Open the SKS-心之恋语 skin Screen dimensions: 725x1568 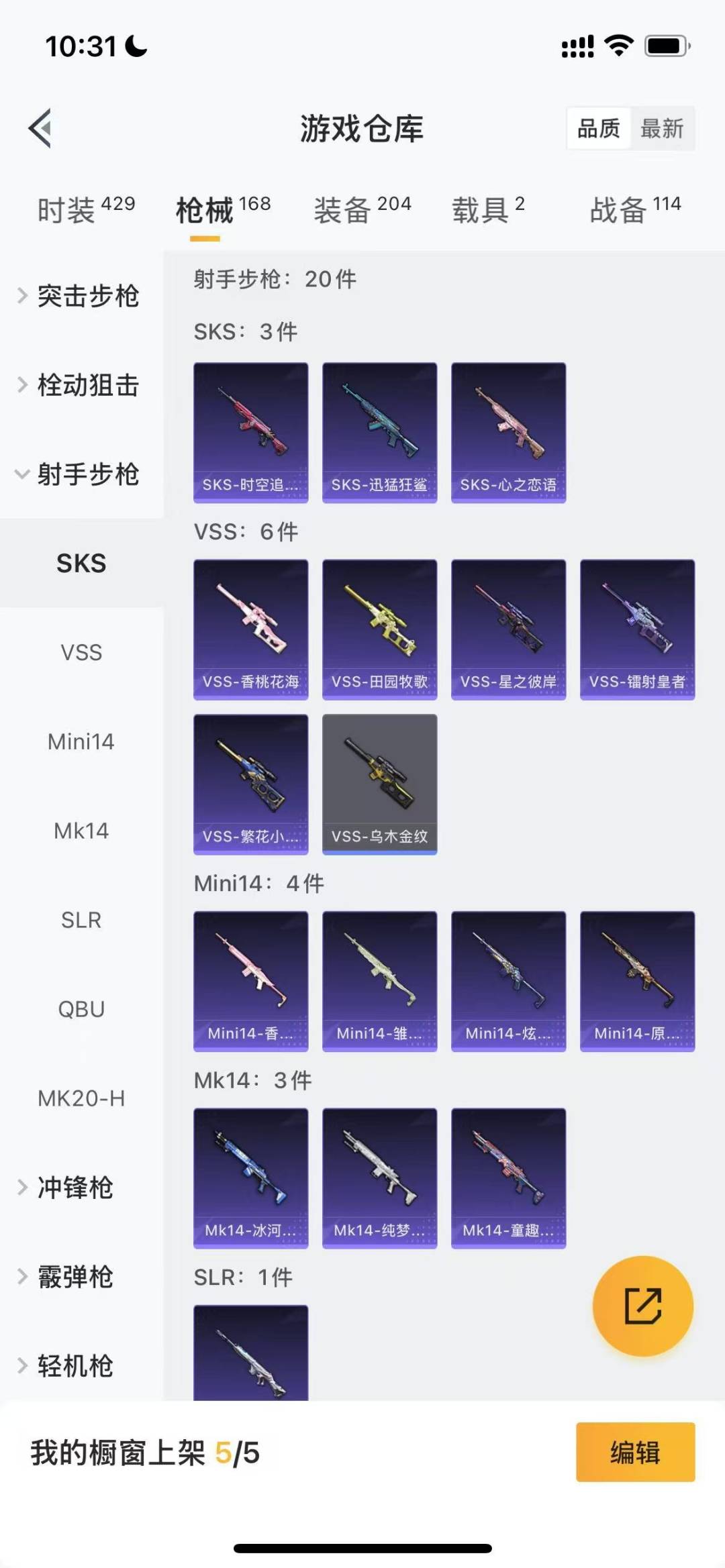click(509, 433)
